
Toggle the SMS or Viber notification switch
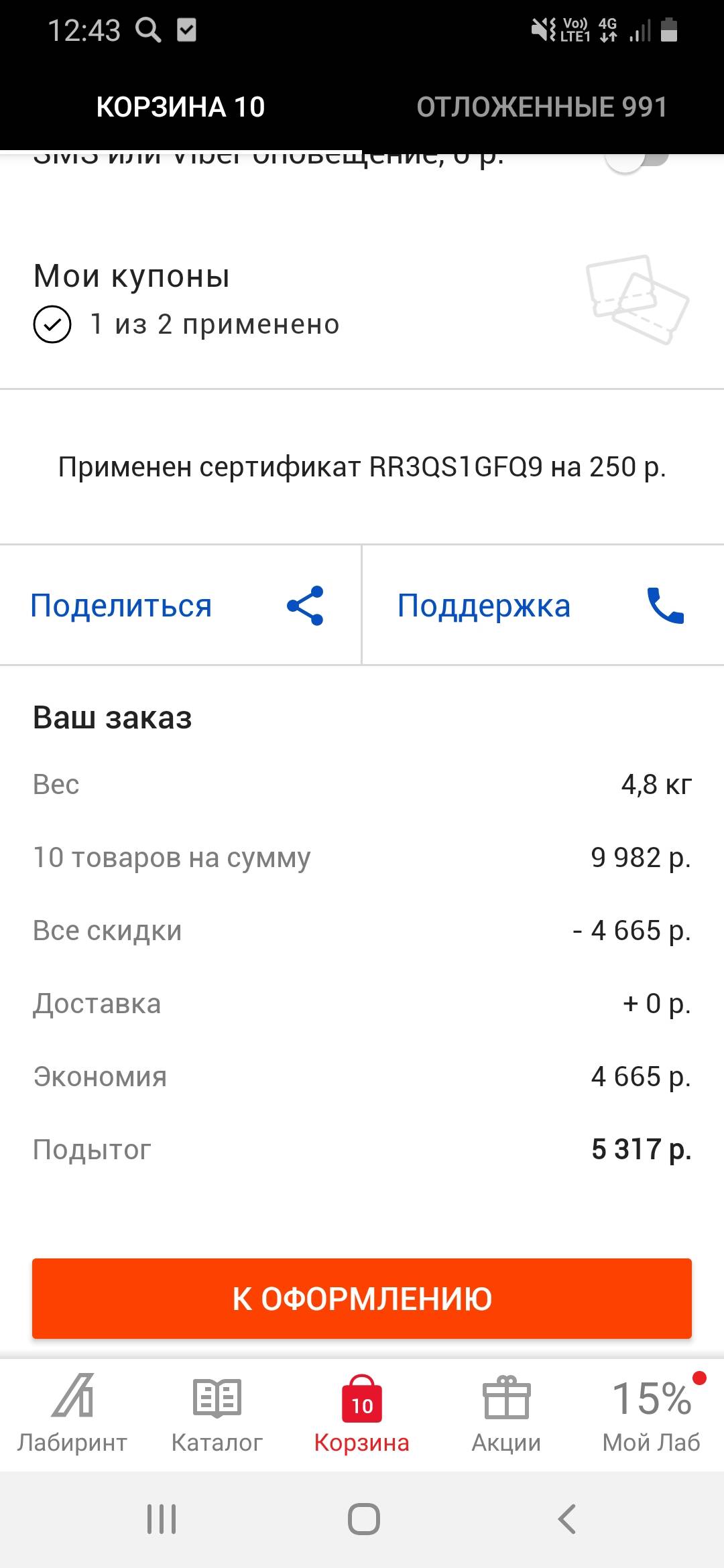click(x=637, y=161)
